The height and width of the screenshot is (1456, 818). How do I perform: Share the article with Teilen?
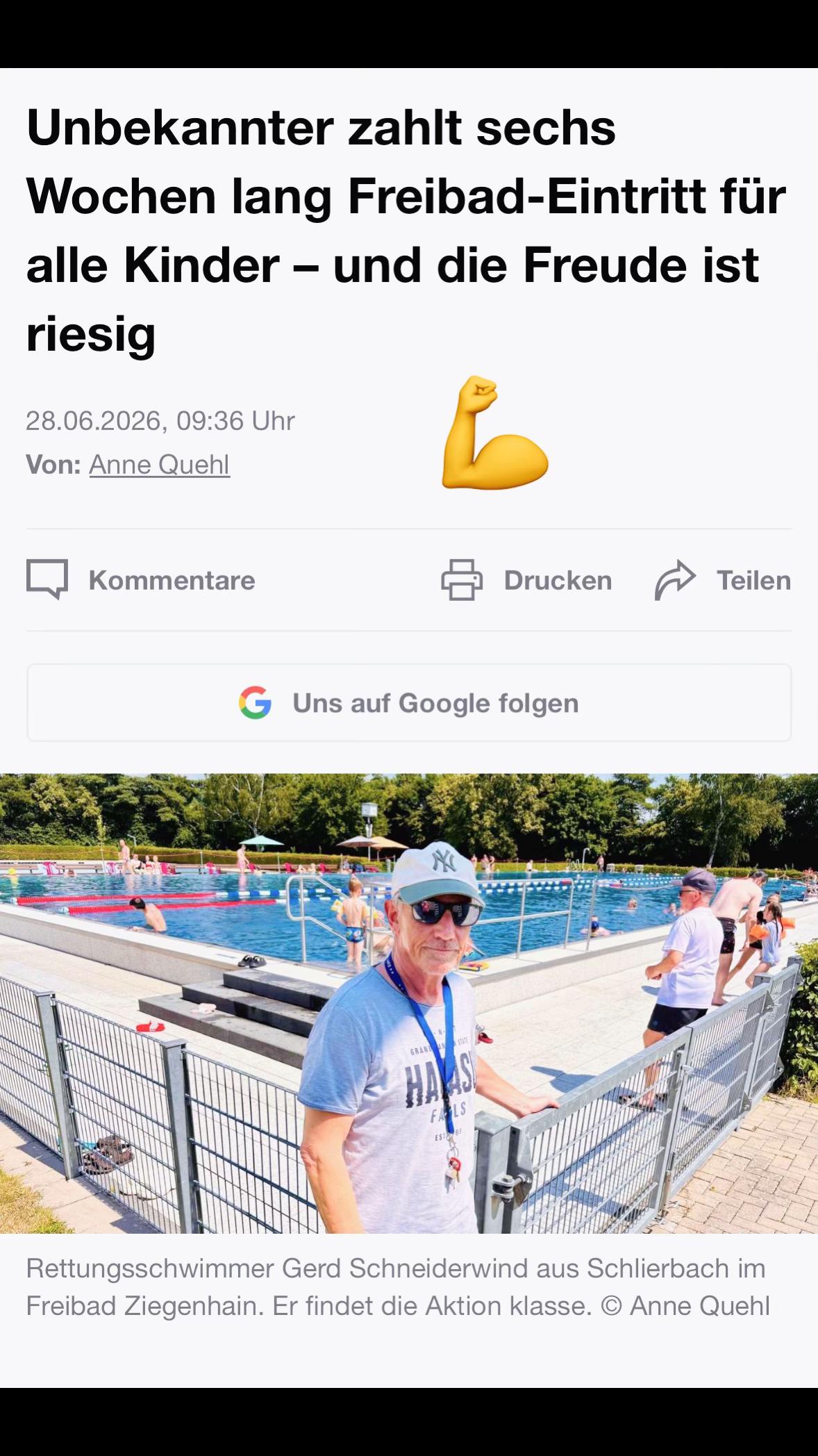(x=722, y=580)
